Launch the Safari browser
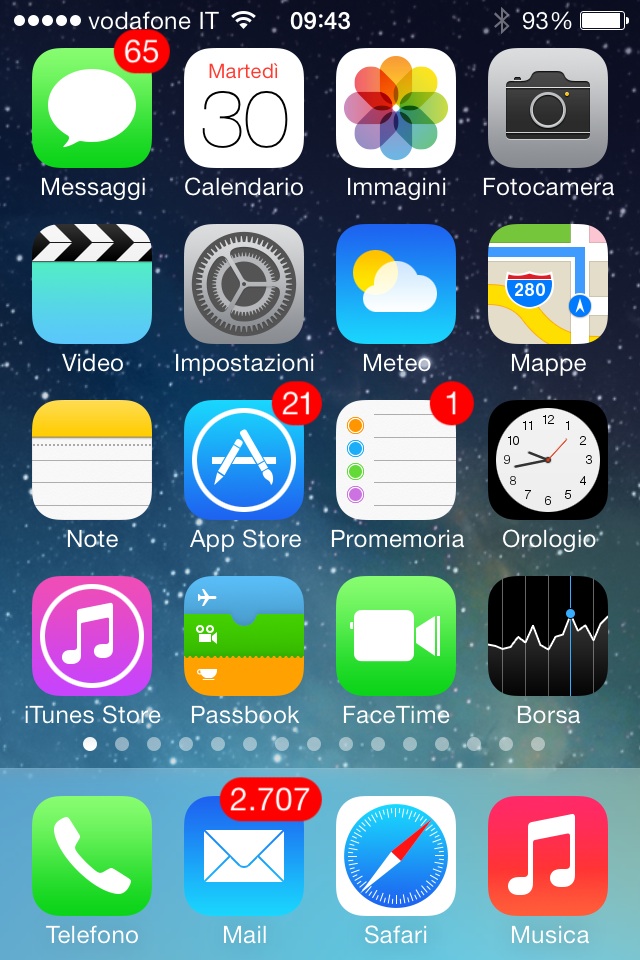Screen dimensions: 640x960 click(396, 856)
